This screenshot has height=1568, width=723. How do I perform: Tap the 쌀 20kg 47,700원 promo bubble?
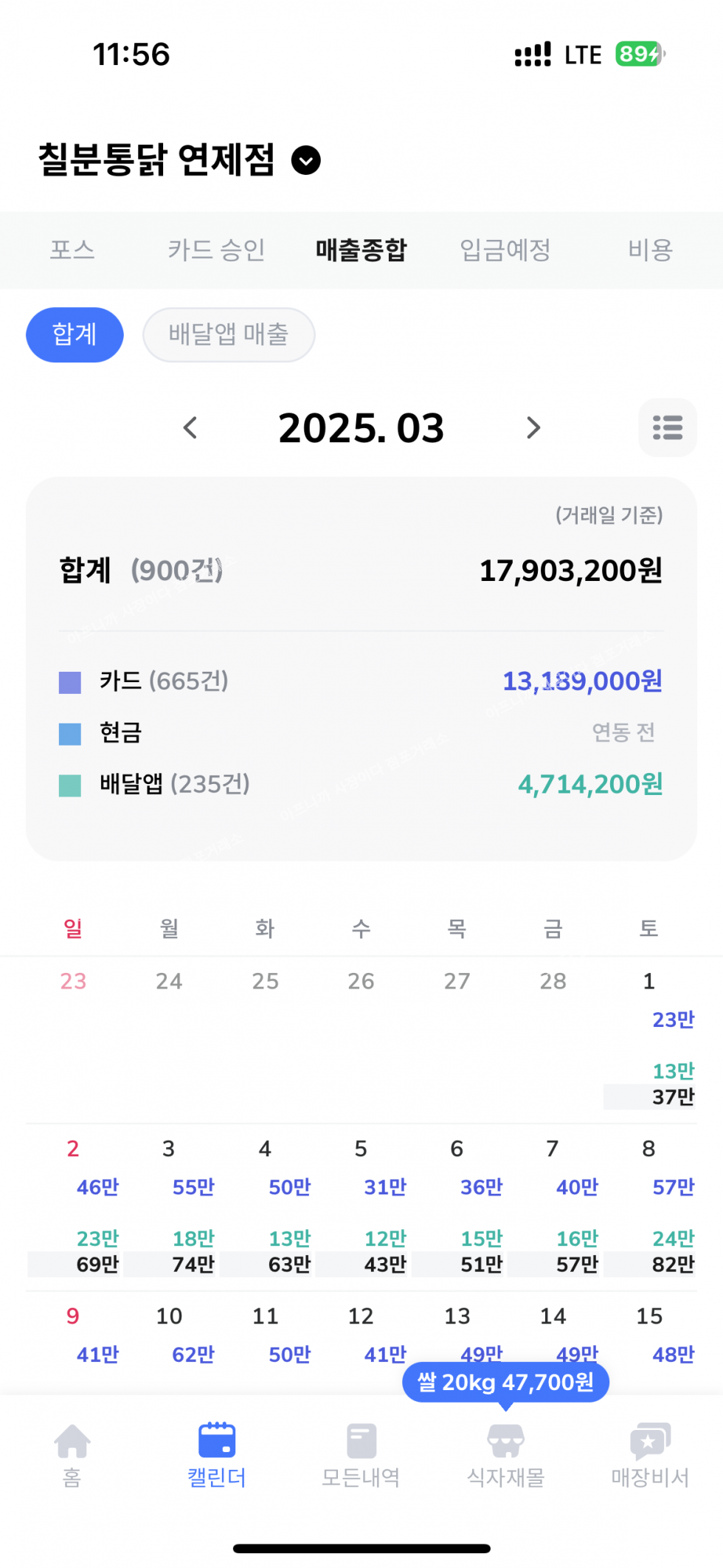[505, 1382]
